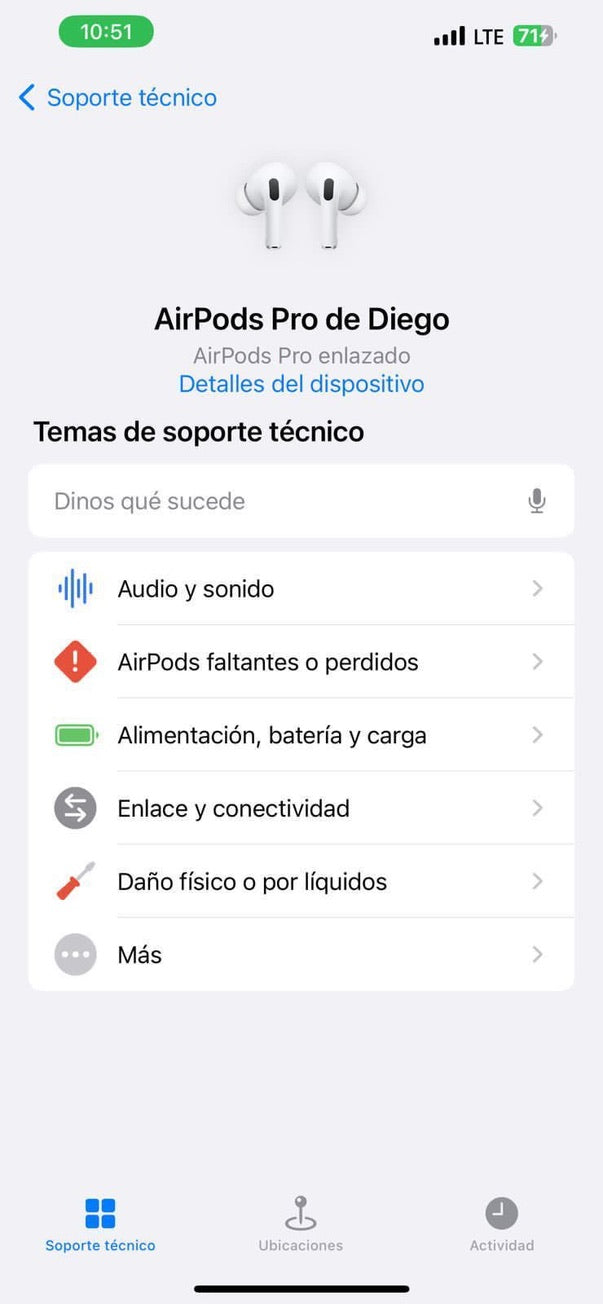Tap the green time pill in status bar
The height and width of the screenshot is (1304, 603).
pyautogui.click(x=106, y=32)
